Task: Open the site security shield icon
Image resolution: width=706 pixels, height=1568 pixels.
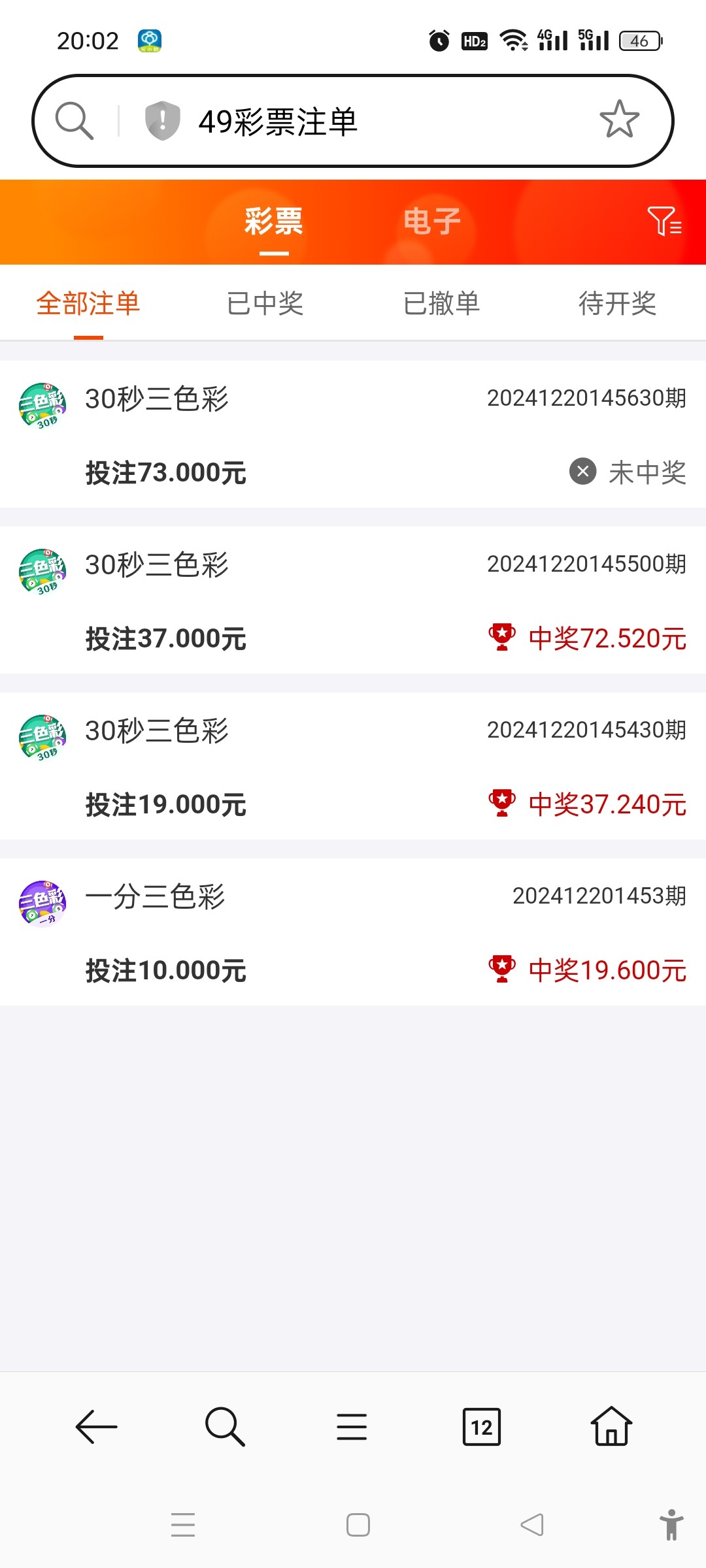Action: tap(162, 121)
